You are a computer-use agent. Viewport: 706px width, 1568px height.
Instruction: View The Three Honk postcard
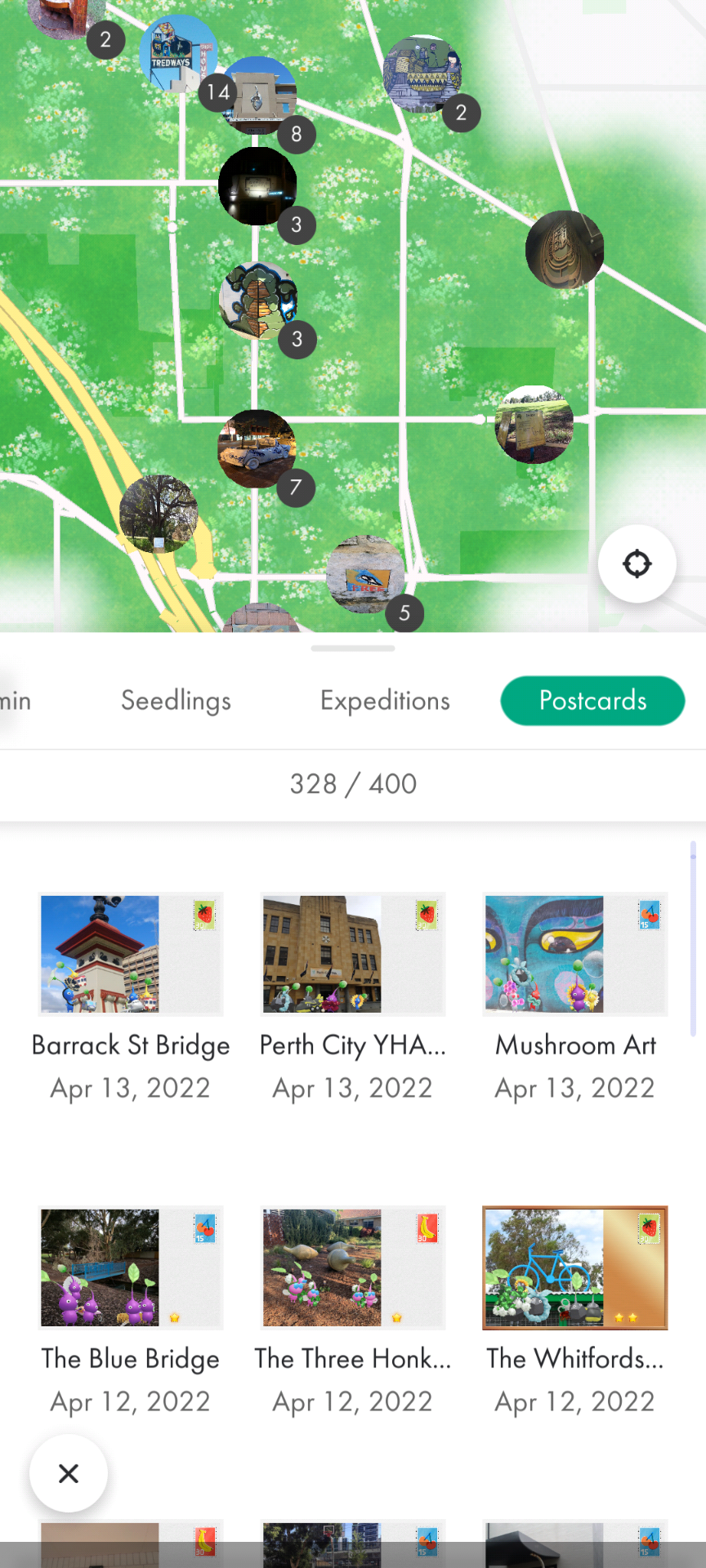[353, 1268]
